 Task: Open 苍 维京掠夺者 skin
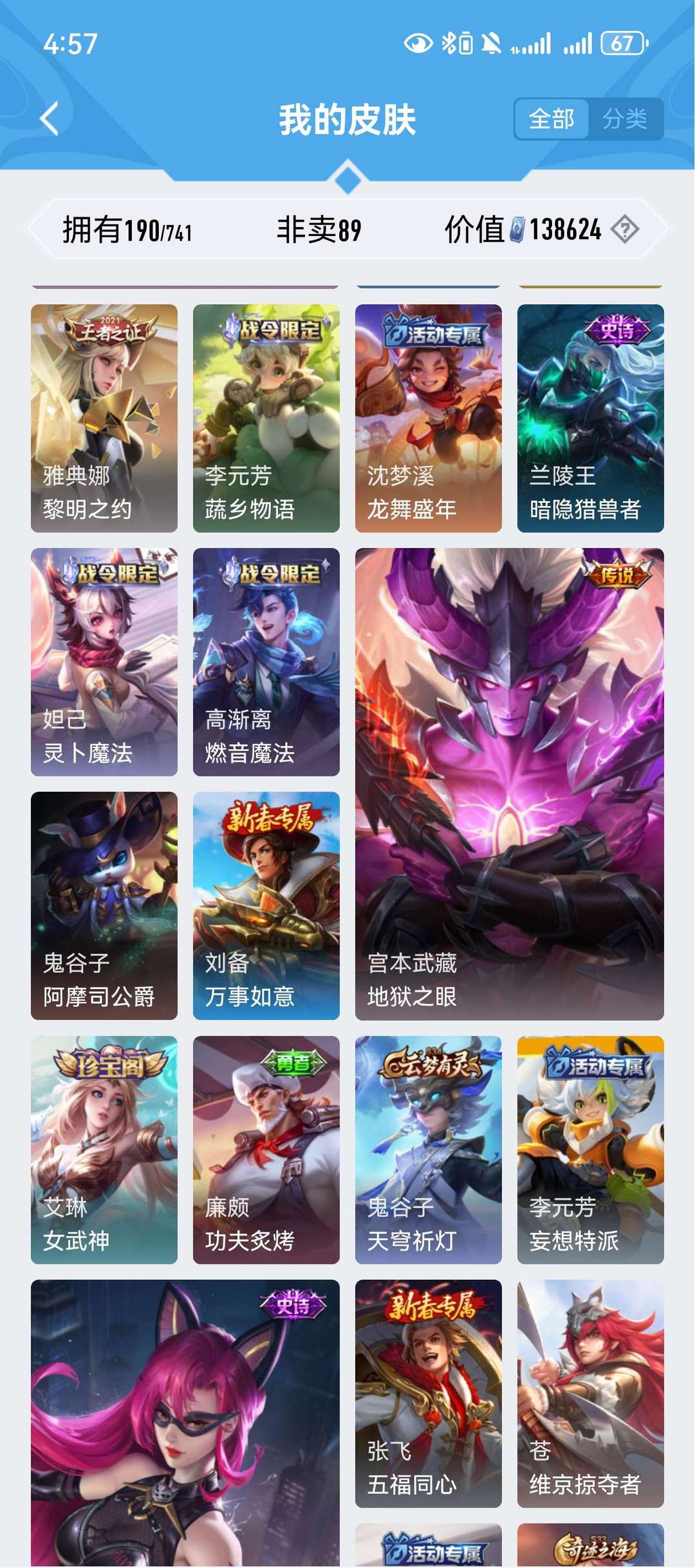coord(591,1394)
